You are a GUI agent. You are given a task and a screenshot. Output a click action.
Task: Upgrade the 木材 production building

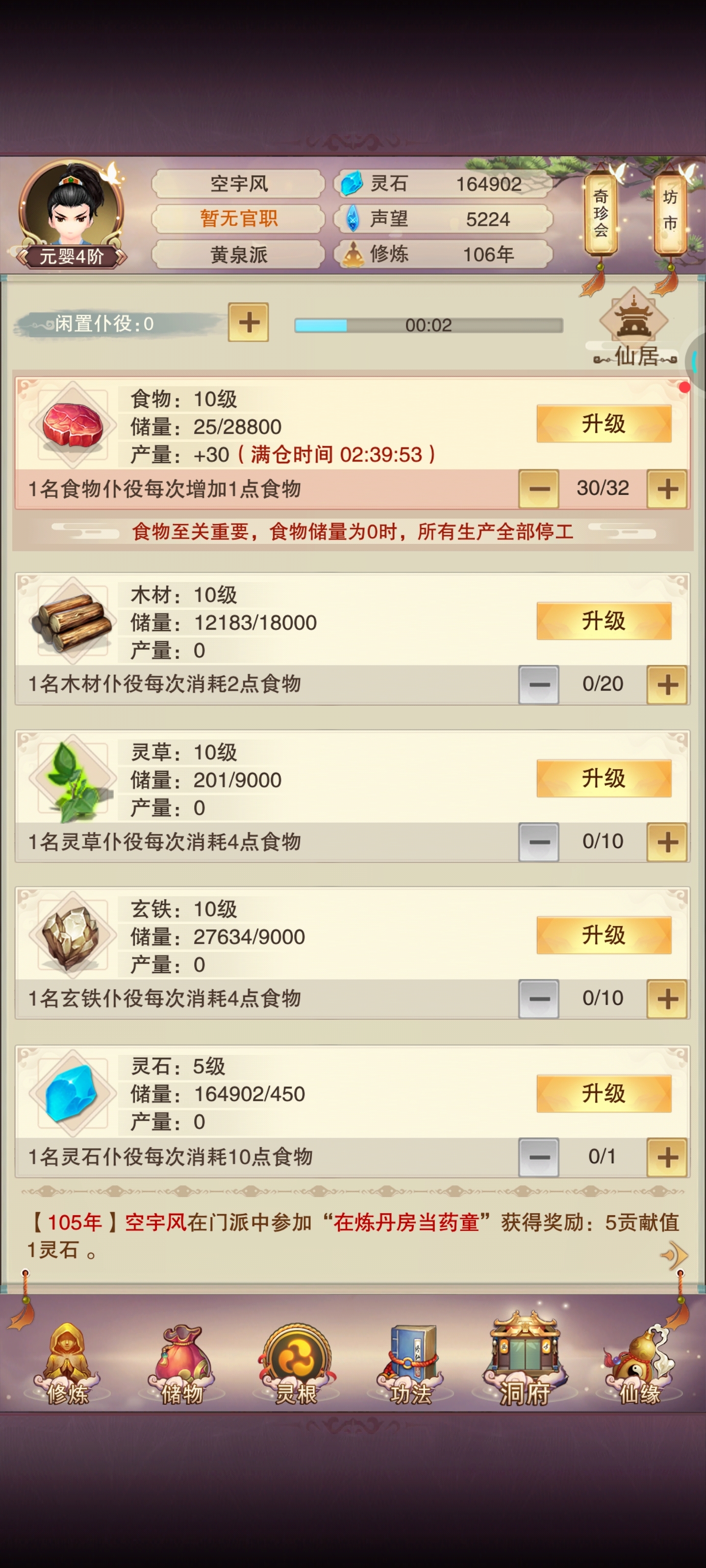click(x=603, y=621)
